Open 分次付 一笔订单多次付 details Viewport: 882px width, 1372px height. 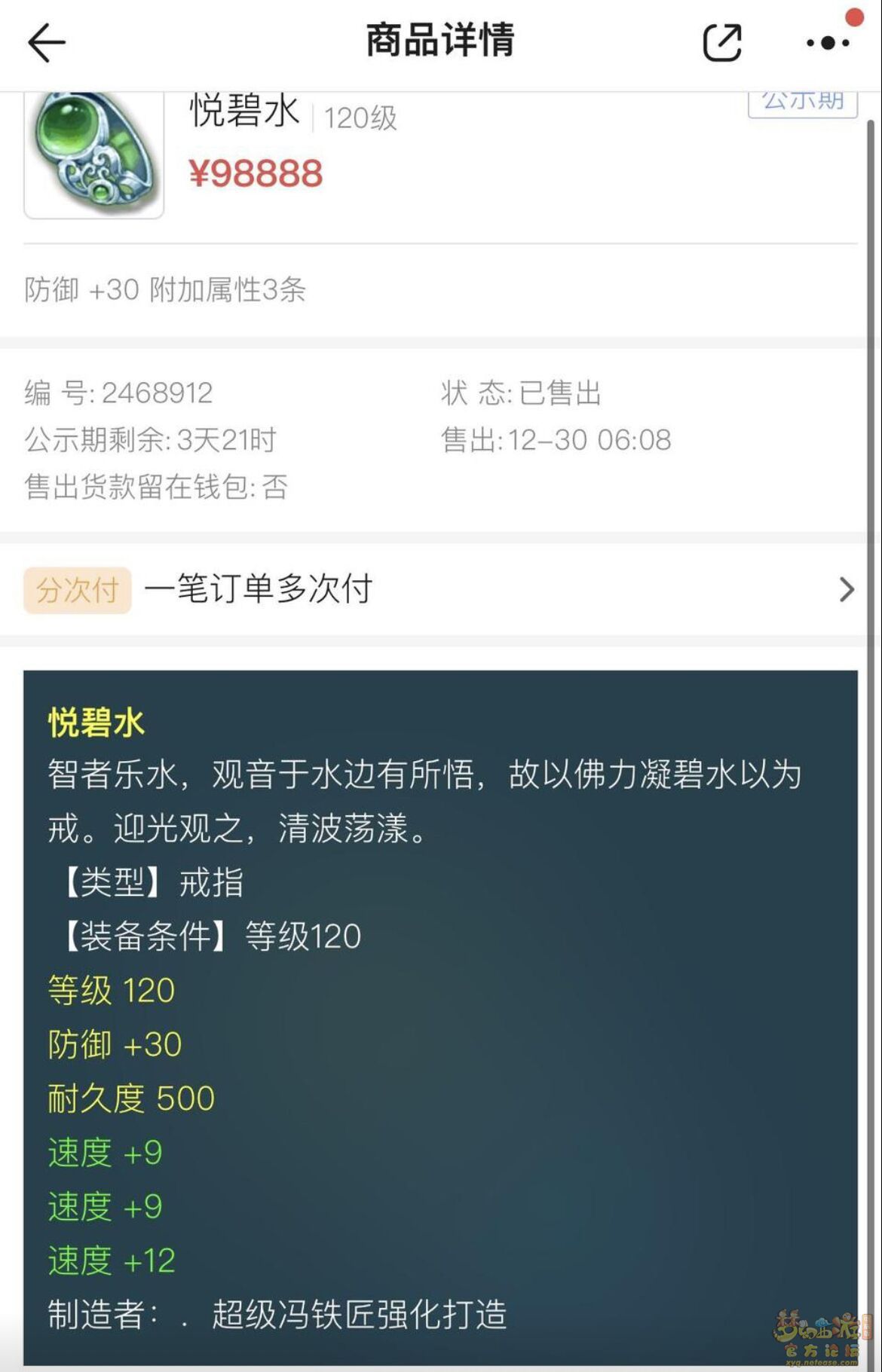coord(440,589)
